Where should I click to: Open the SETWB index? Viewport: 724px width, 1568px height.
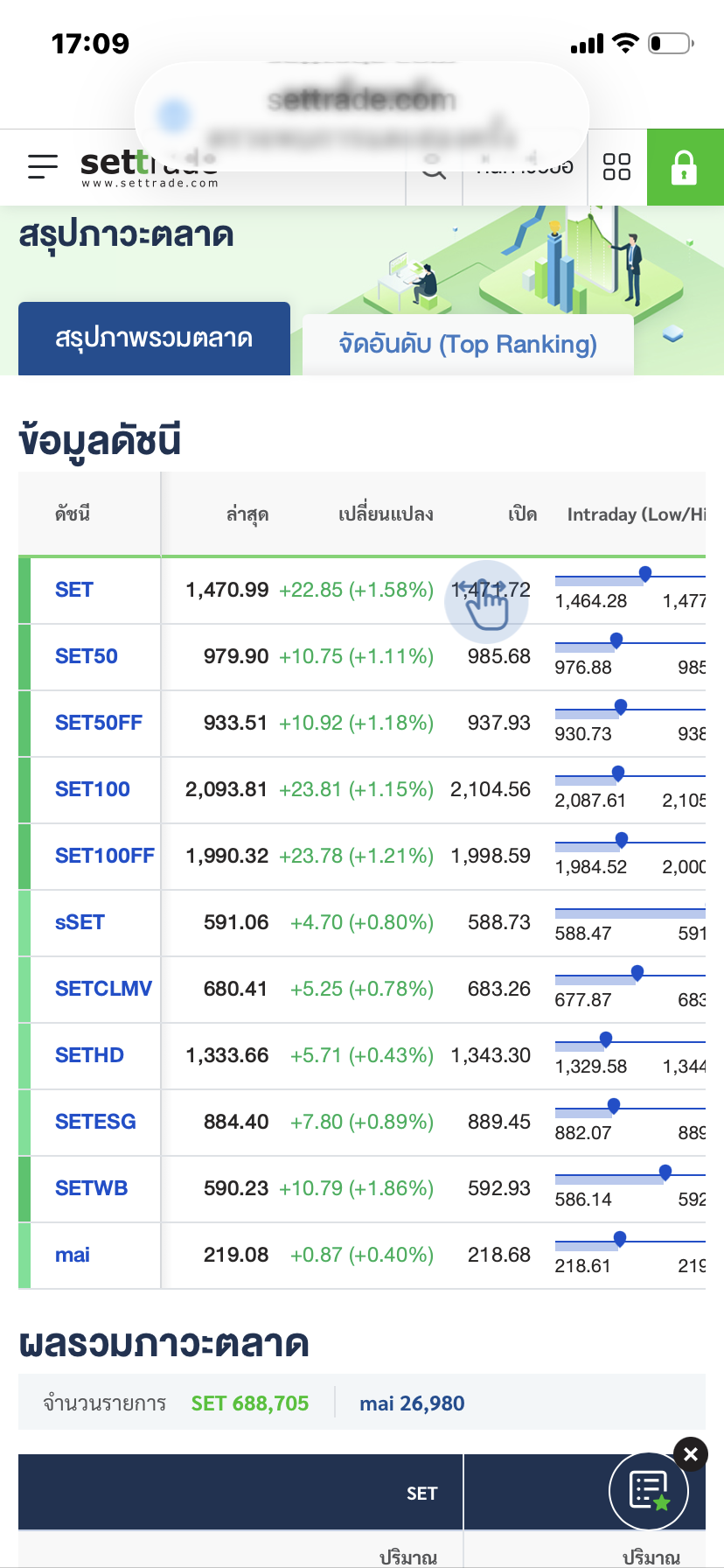pyautogui.click(x=91, y=1188)
